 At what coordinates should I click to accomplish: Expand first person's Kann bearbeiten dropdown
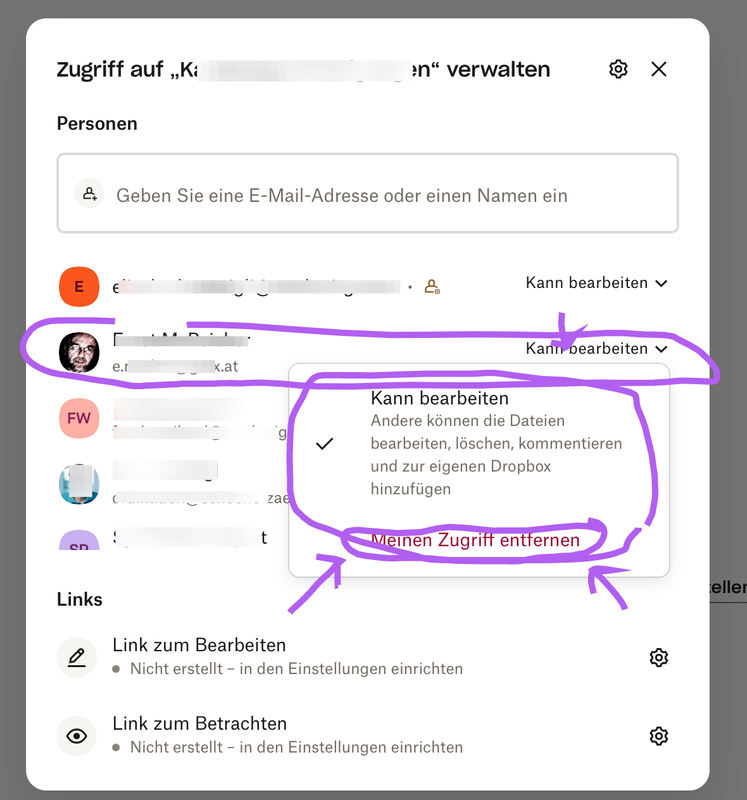tap(596, 283)
